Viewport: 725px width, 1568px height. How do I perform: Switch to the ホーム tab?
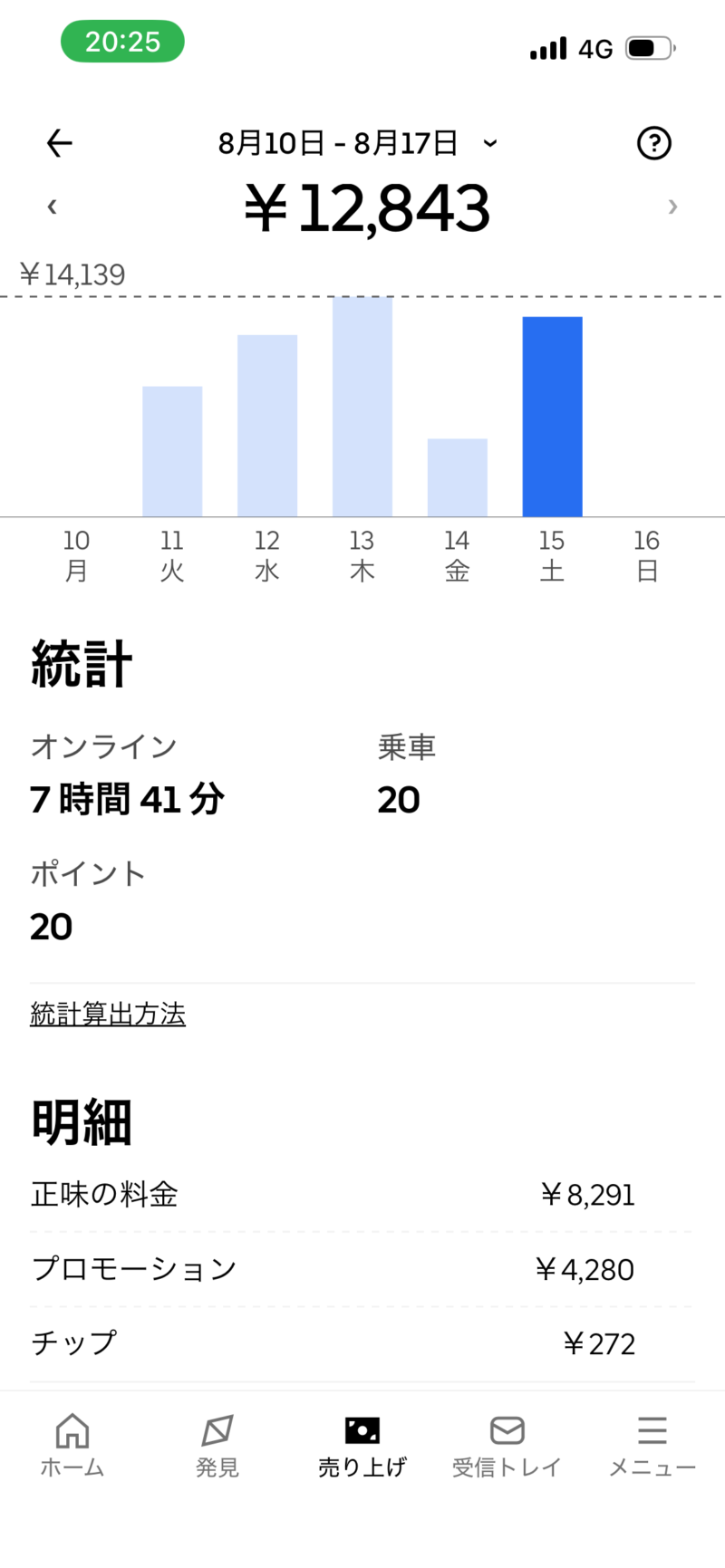72,1447
